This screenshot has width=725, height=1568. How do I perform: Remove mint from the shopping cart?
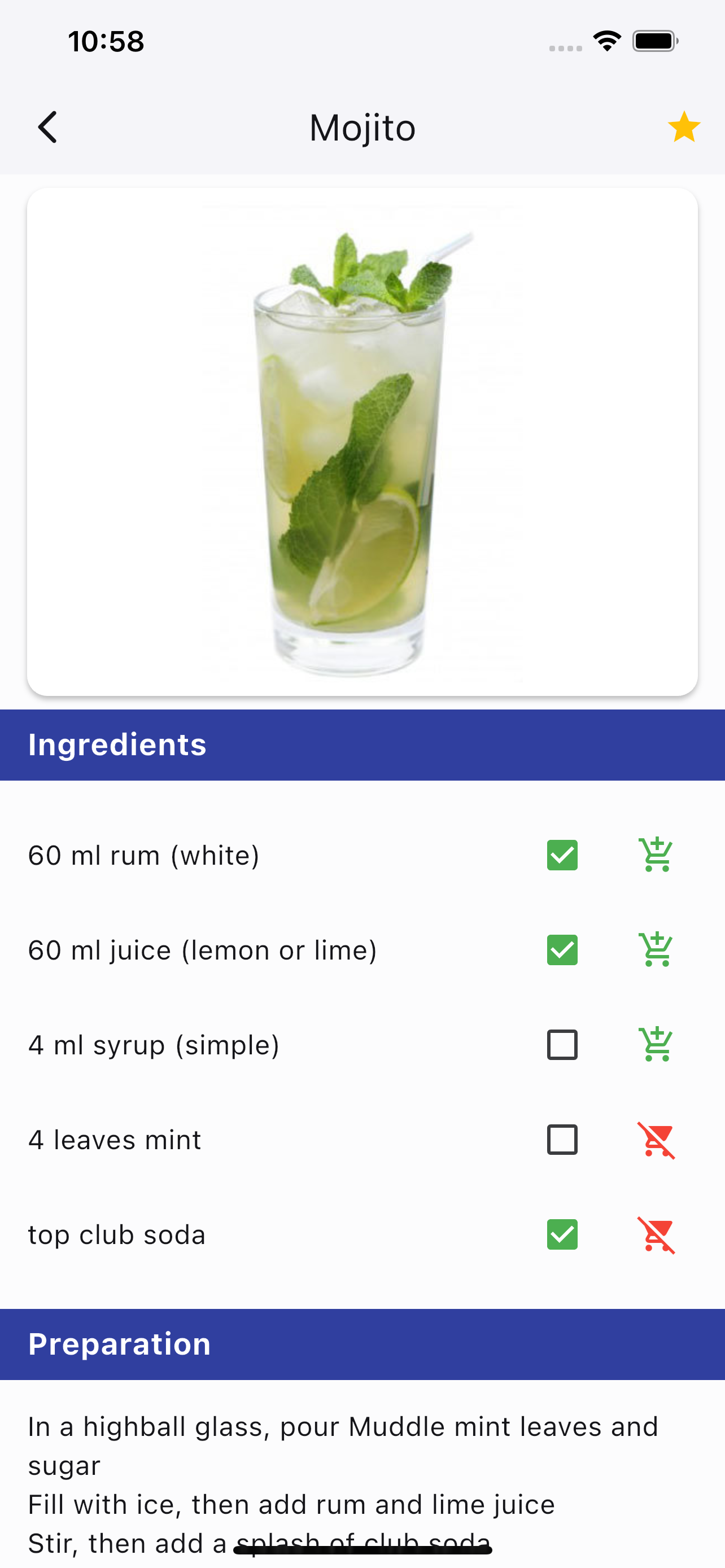pyautogui.click(x=656, y=1140)
